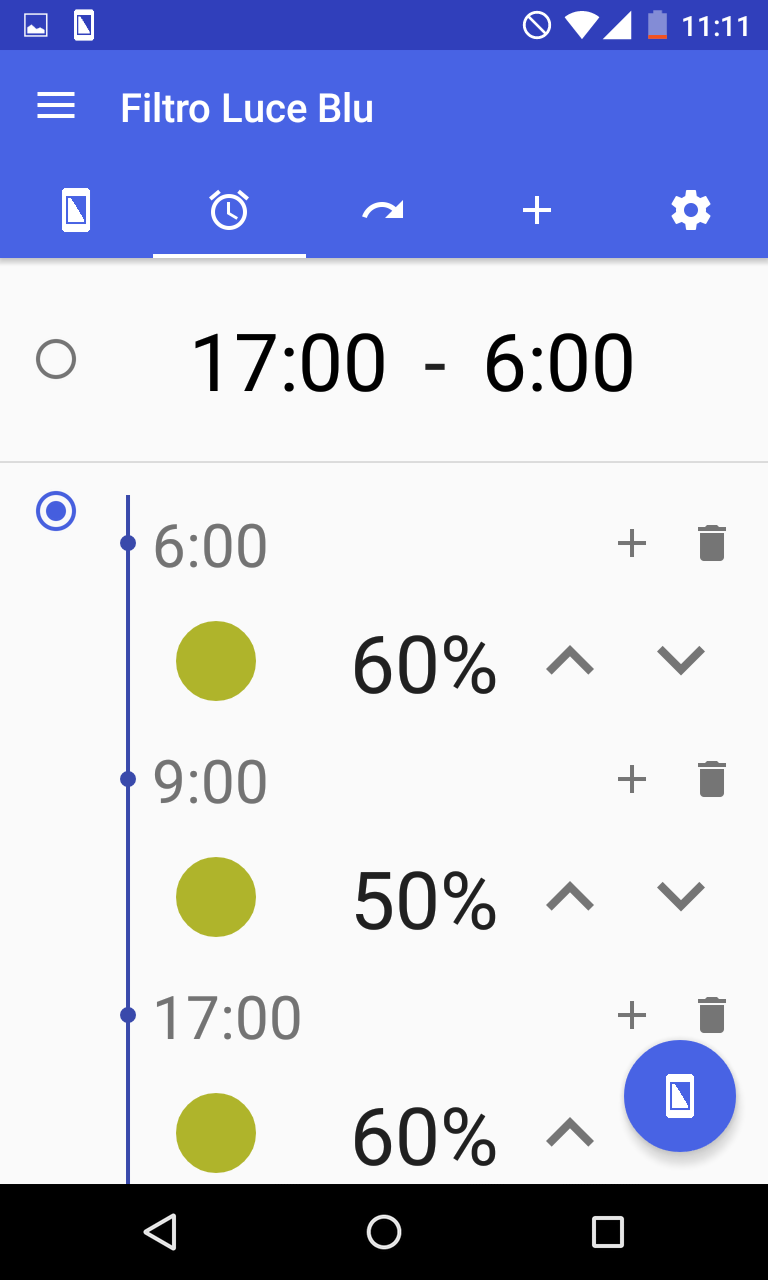
Task: Switch to the screen filter tab
Action: tap(76, 211)
